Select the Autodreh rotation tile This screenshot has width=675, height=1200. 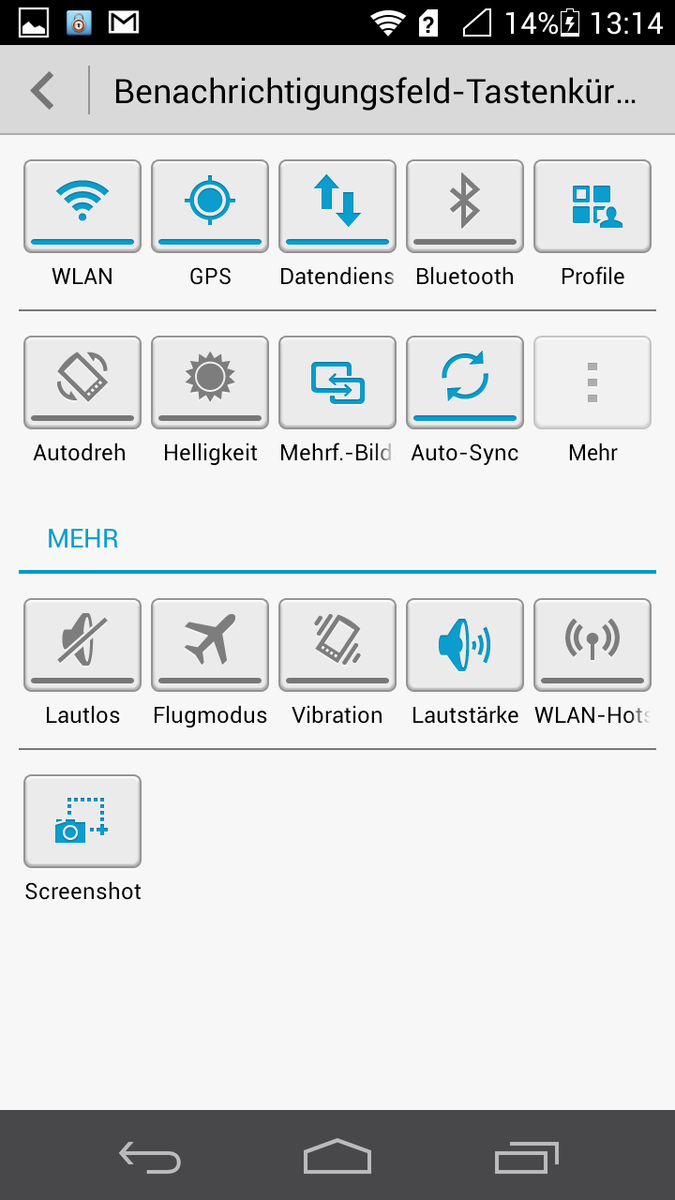[x=82, y=382]
